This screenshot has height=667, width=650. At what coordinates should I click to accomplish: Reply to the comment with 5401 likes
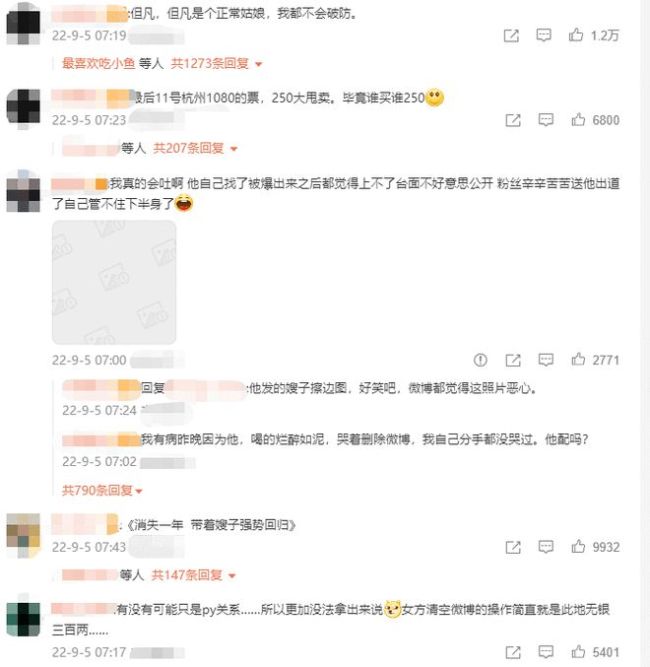tap(544, 652)
